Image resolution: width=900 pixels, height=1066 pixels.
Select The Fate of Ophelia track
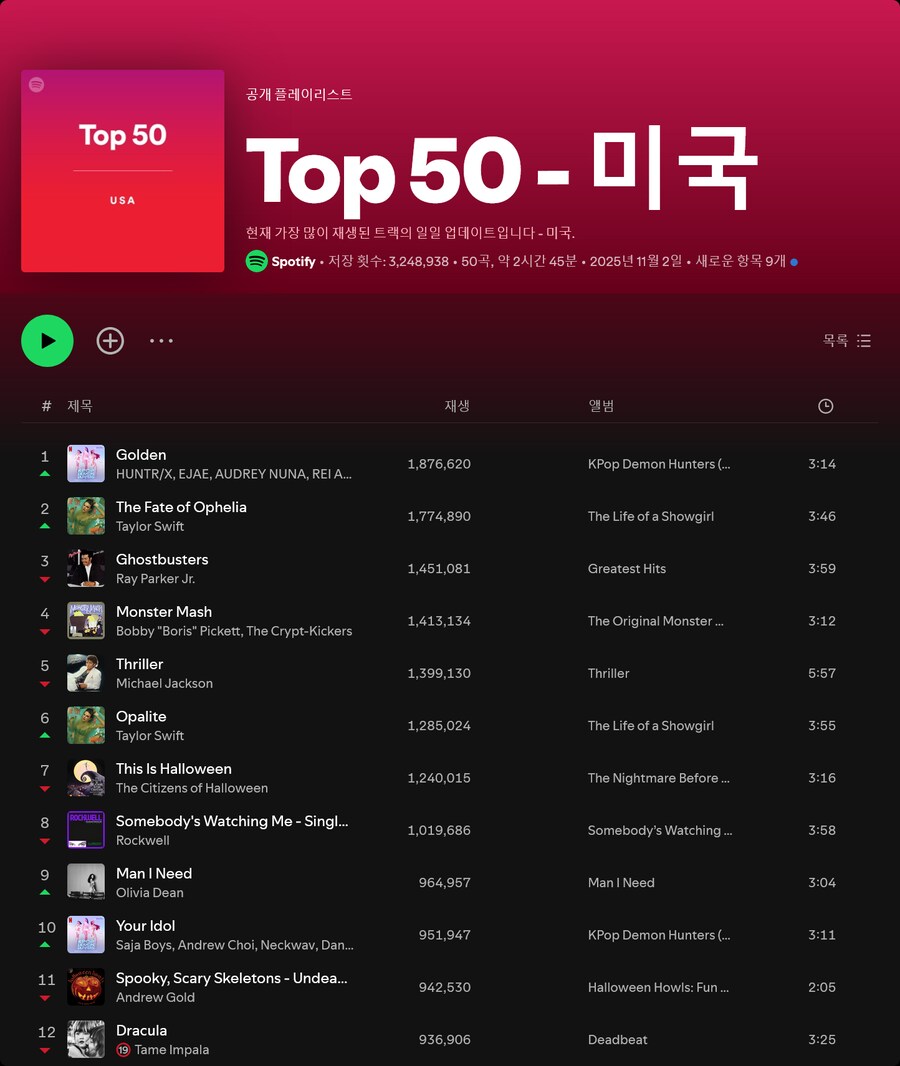(181, 507)
